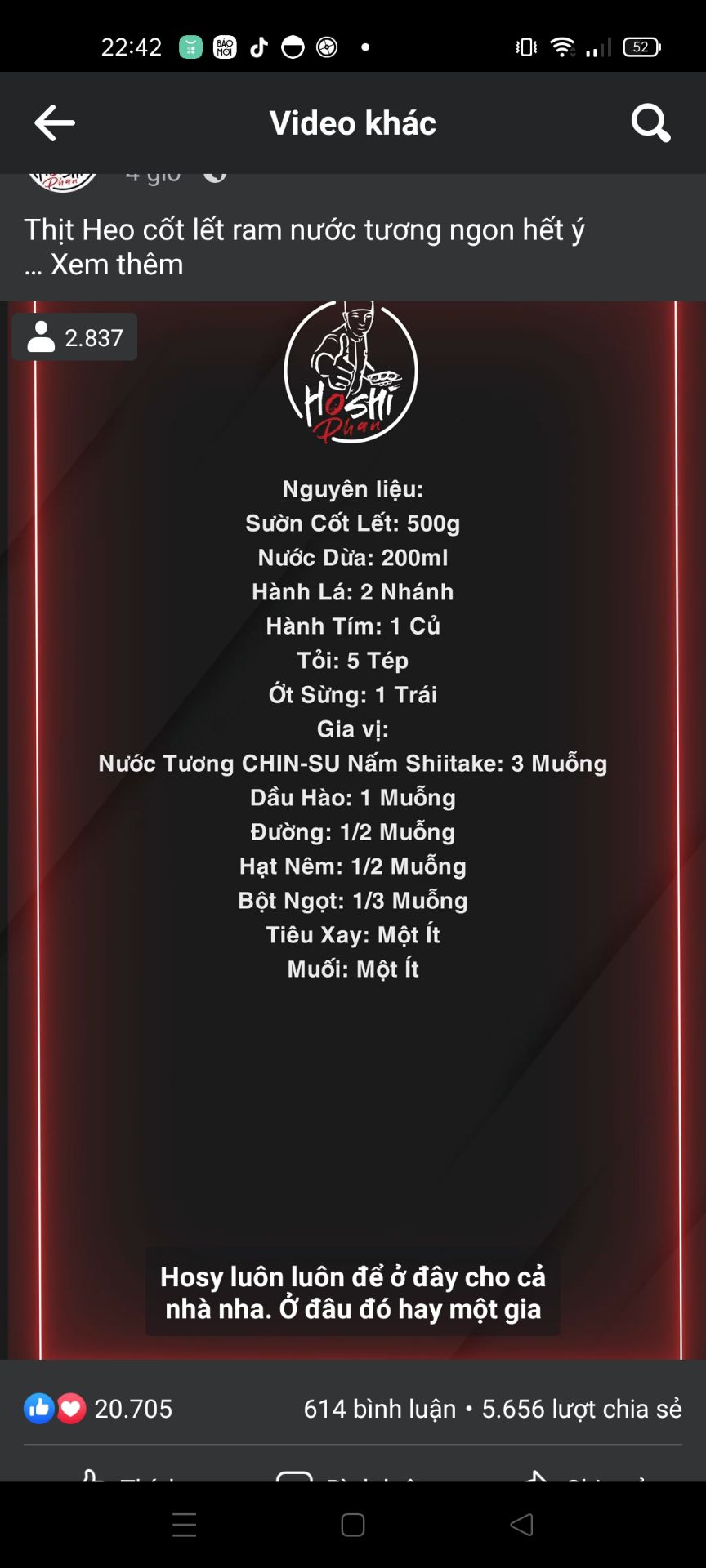Expand the post text with Xem thêm

(117, 265)
